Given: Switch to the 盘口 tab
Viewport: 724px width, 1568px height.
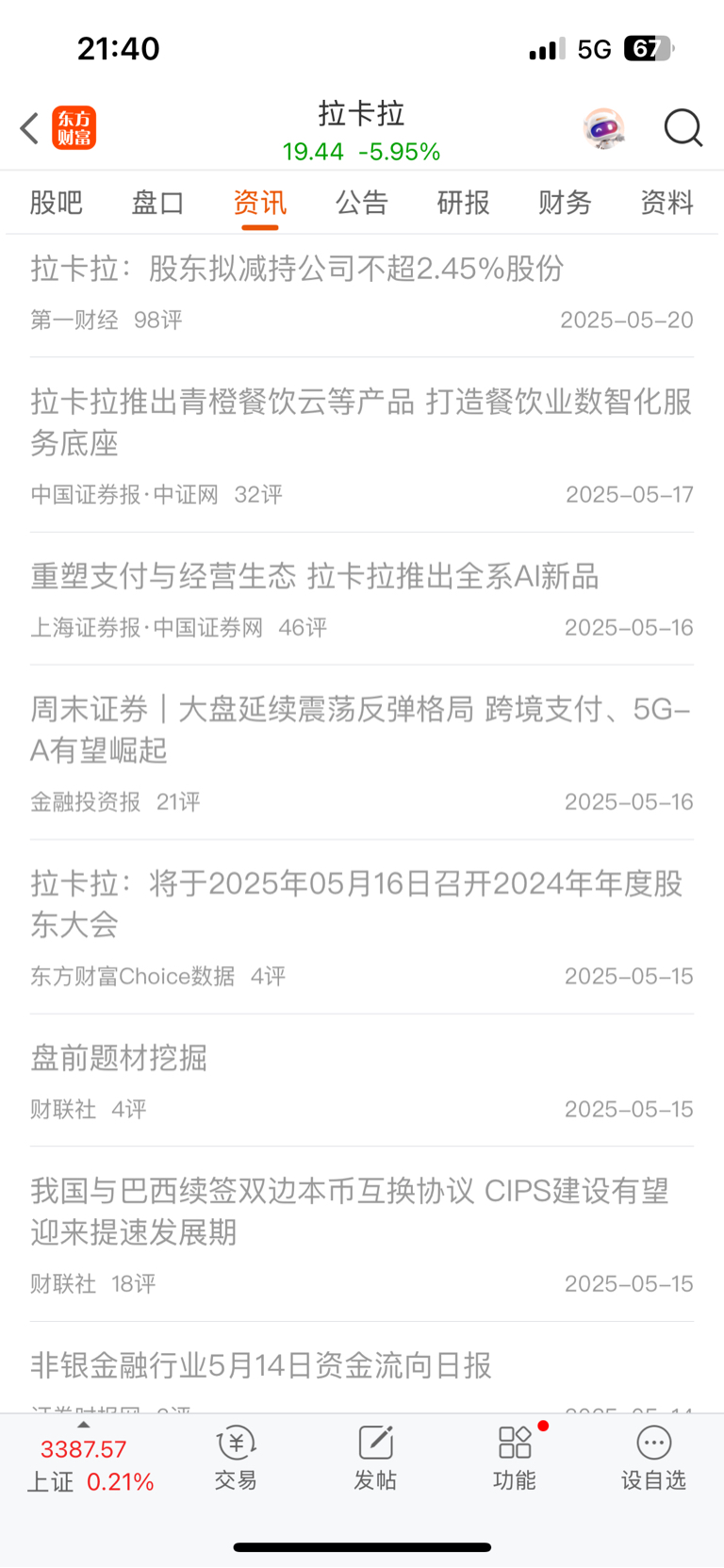Looking at the screenshot, I should click(x=157, y=203).
